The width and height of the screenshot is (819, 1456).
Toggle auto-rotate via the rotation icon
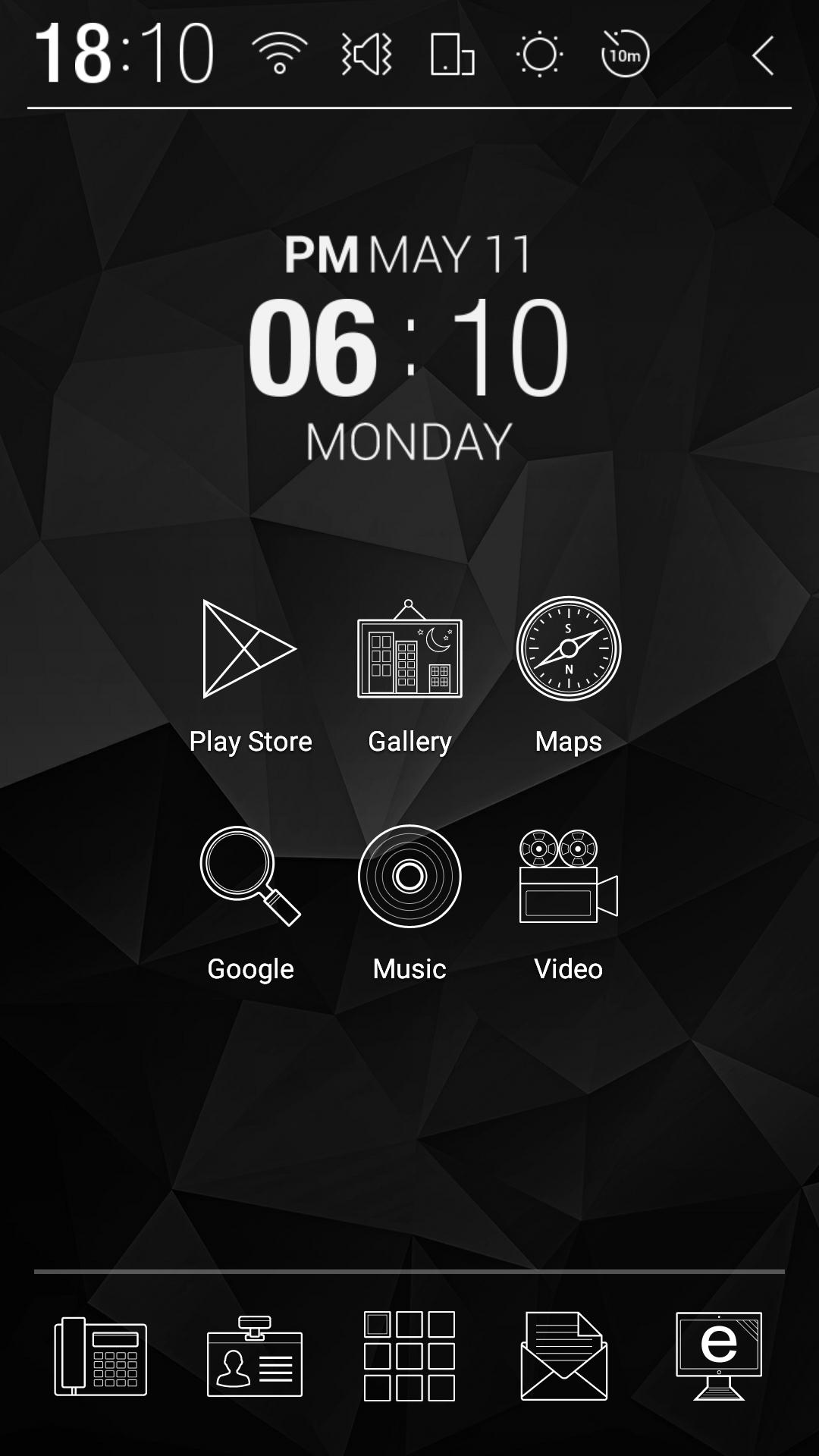click(x=451, y=53)
